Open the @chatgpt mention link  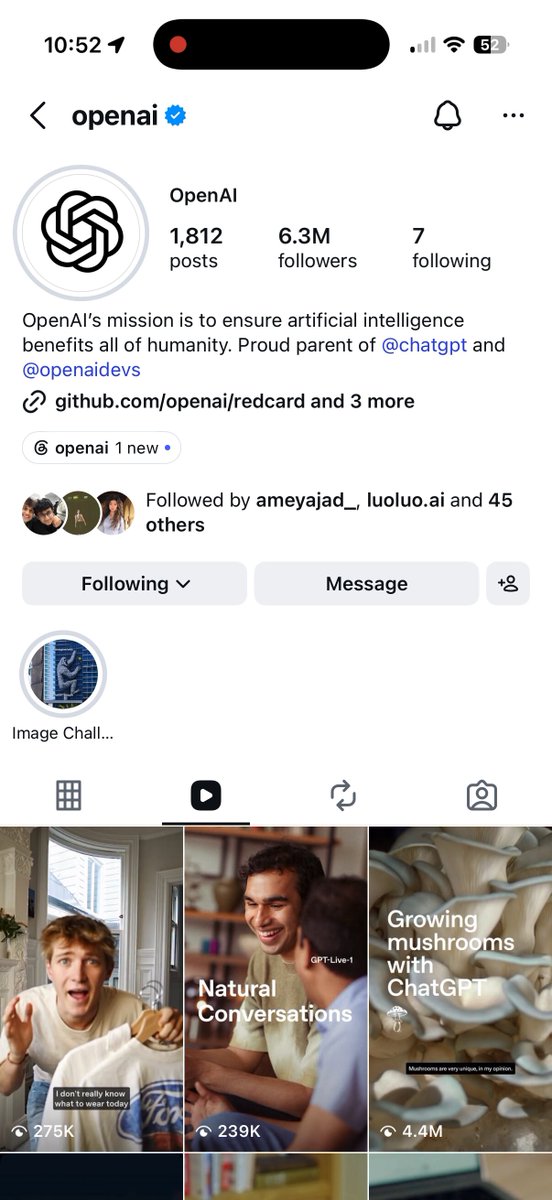click(424, 345)
